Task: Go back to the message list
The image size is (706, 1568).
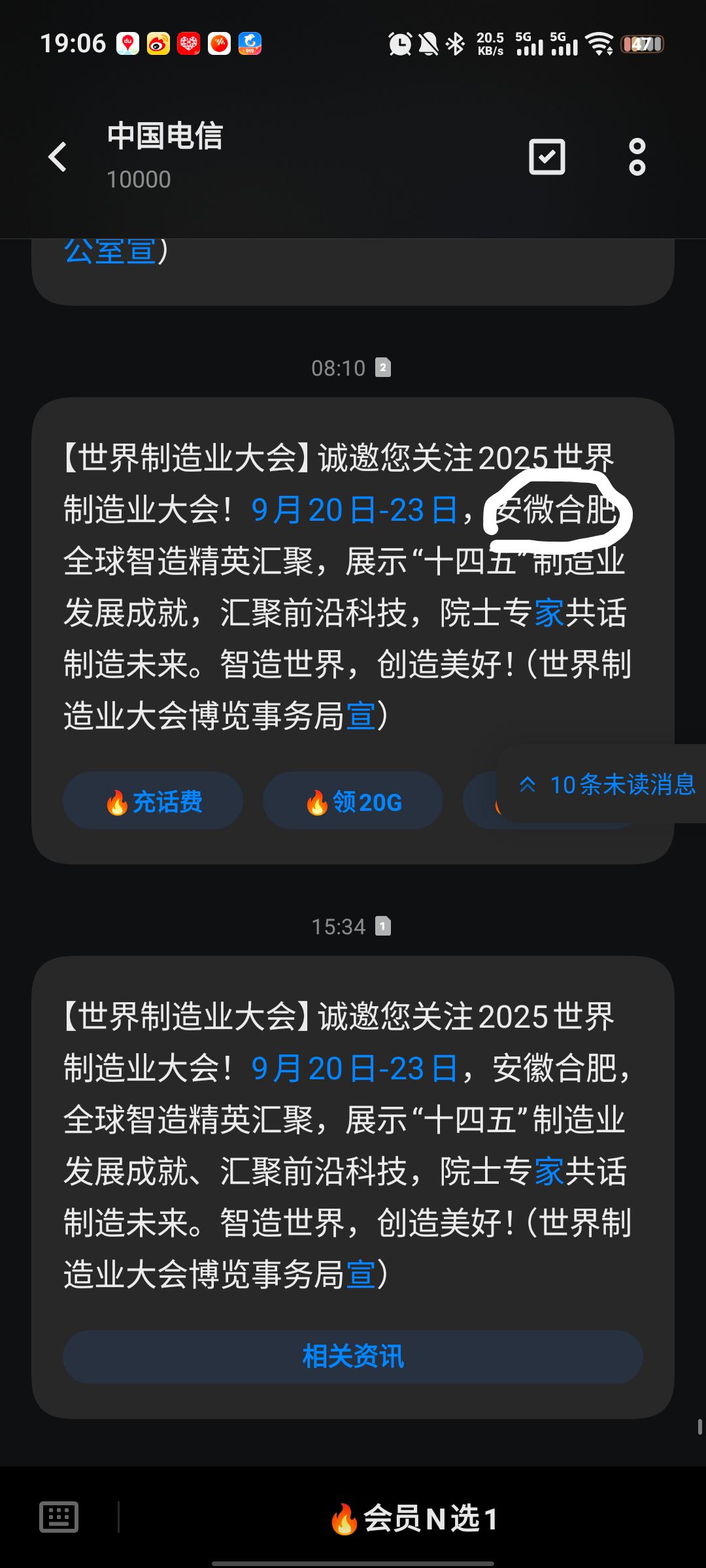Action: (58, 157)
